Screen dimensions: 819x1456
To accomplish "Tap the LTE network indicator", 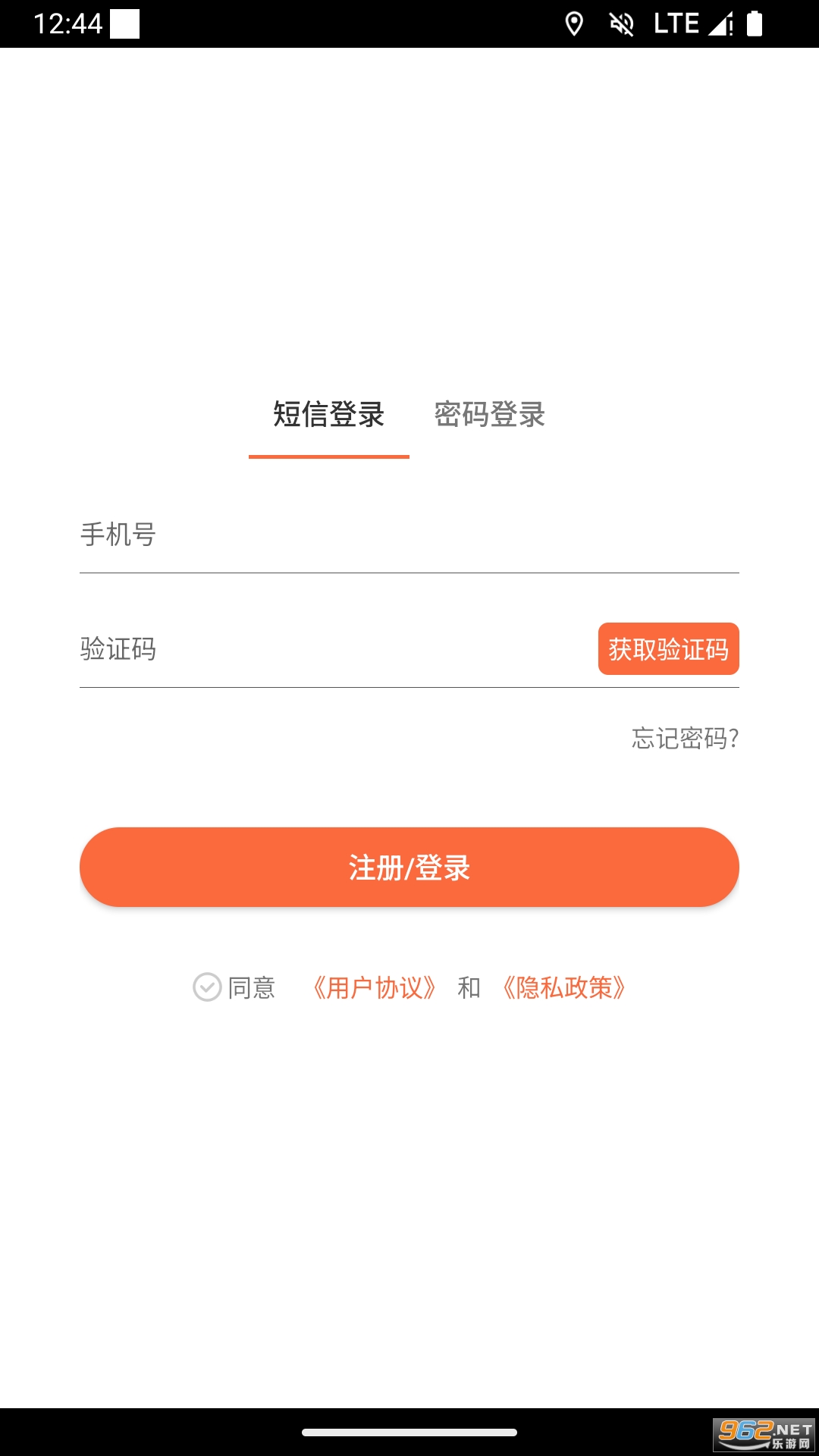I will [677, 23].
